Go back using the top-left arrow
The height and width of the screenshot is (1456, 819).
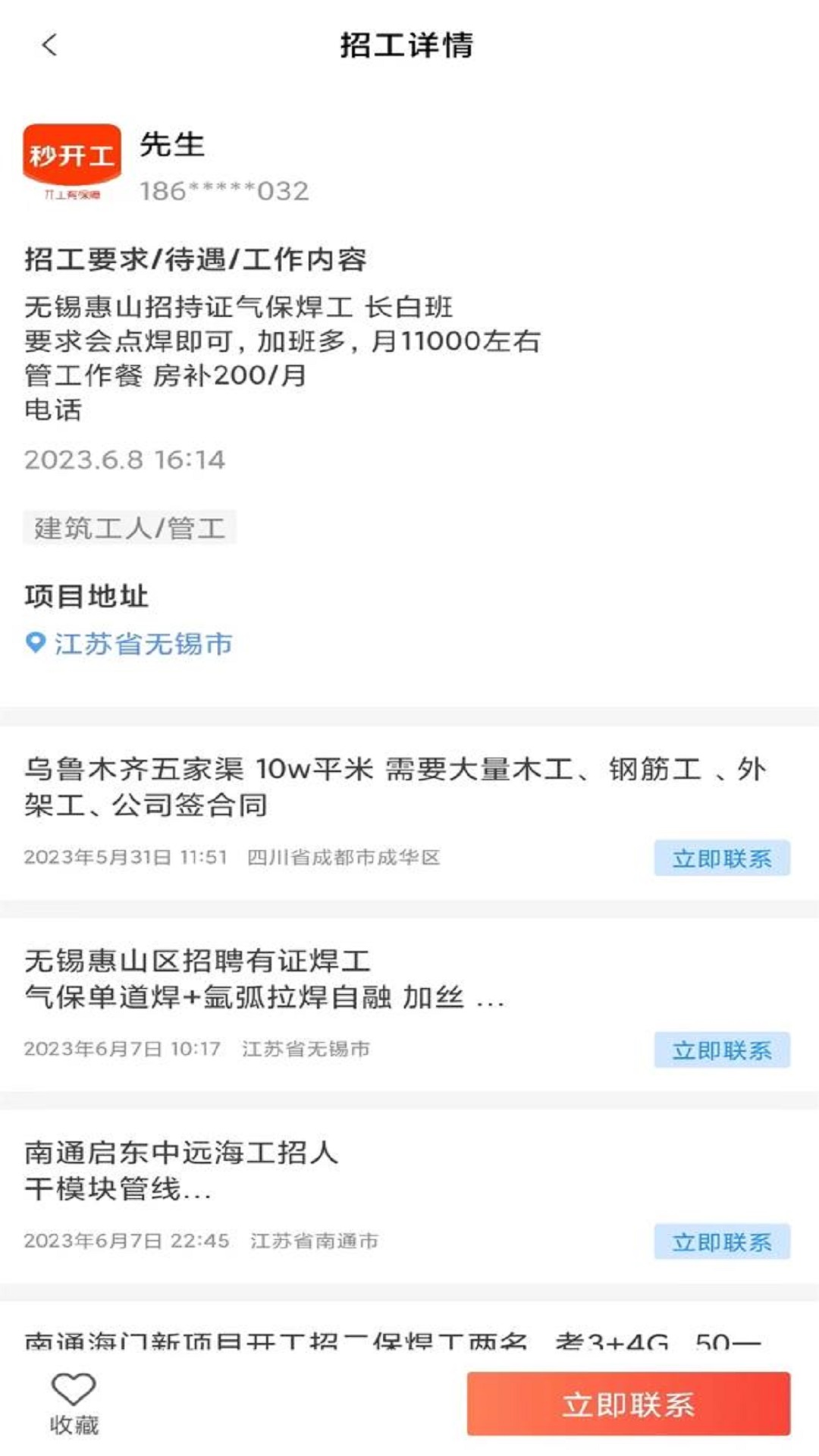click(49, 45)
